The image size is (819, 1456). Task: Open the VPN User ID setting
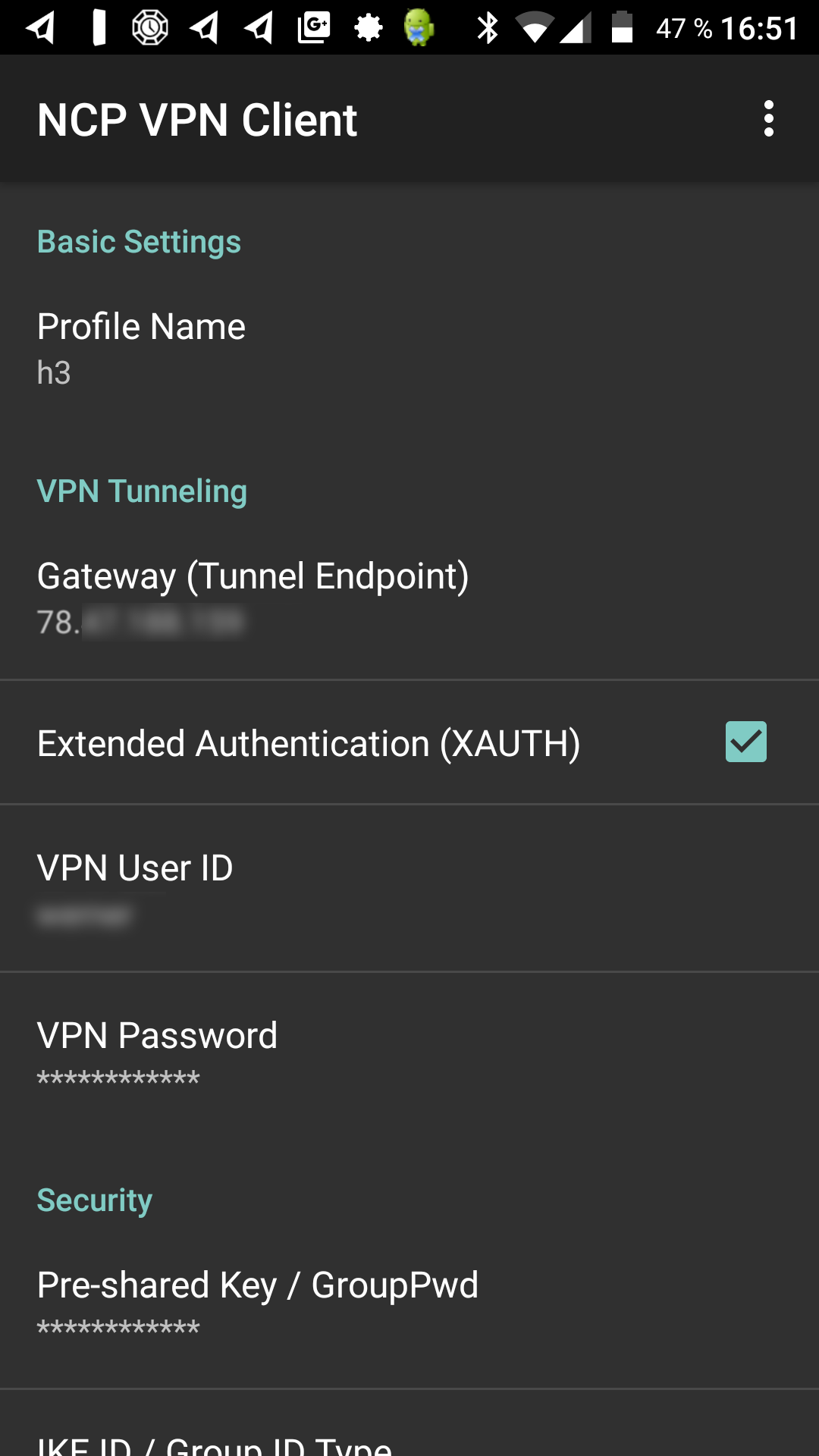pyautogui.click(x=409, y=889)
